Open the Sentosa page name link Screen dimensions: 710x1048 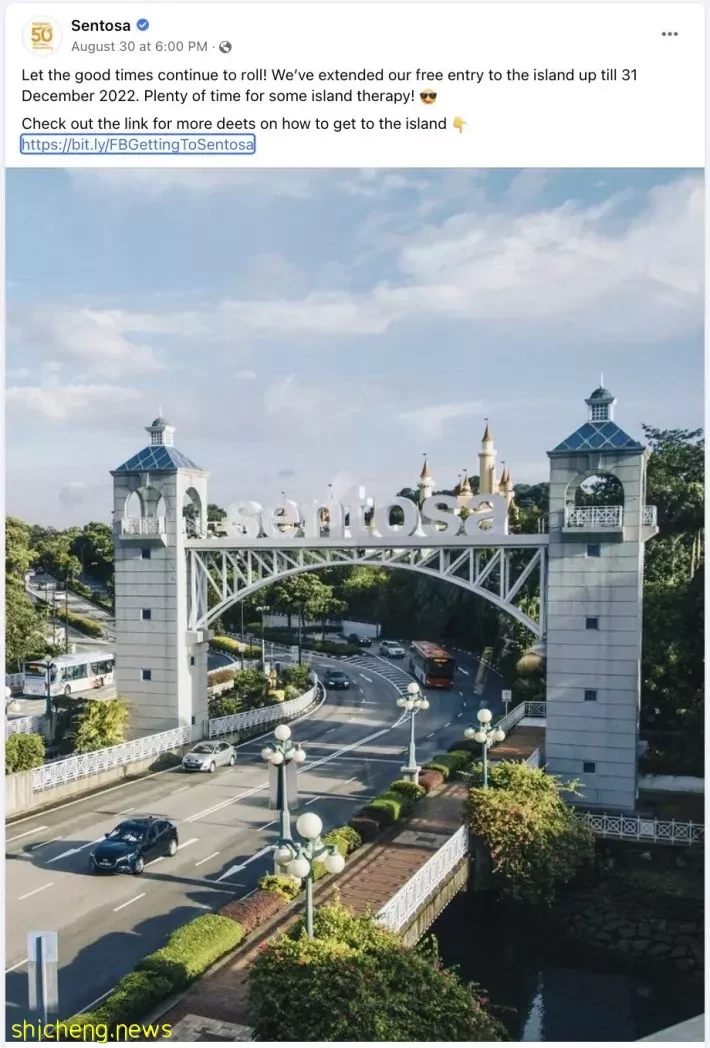point(100,26)
